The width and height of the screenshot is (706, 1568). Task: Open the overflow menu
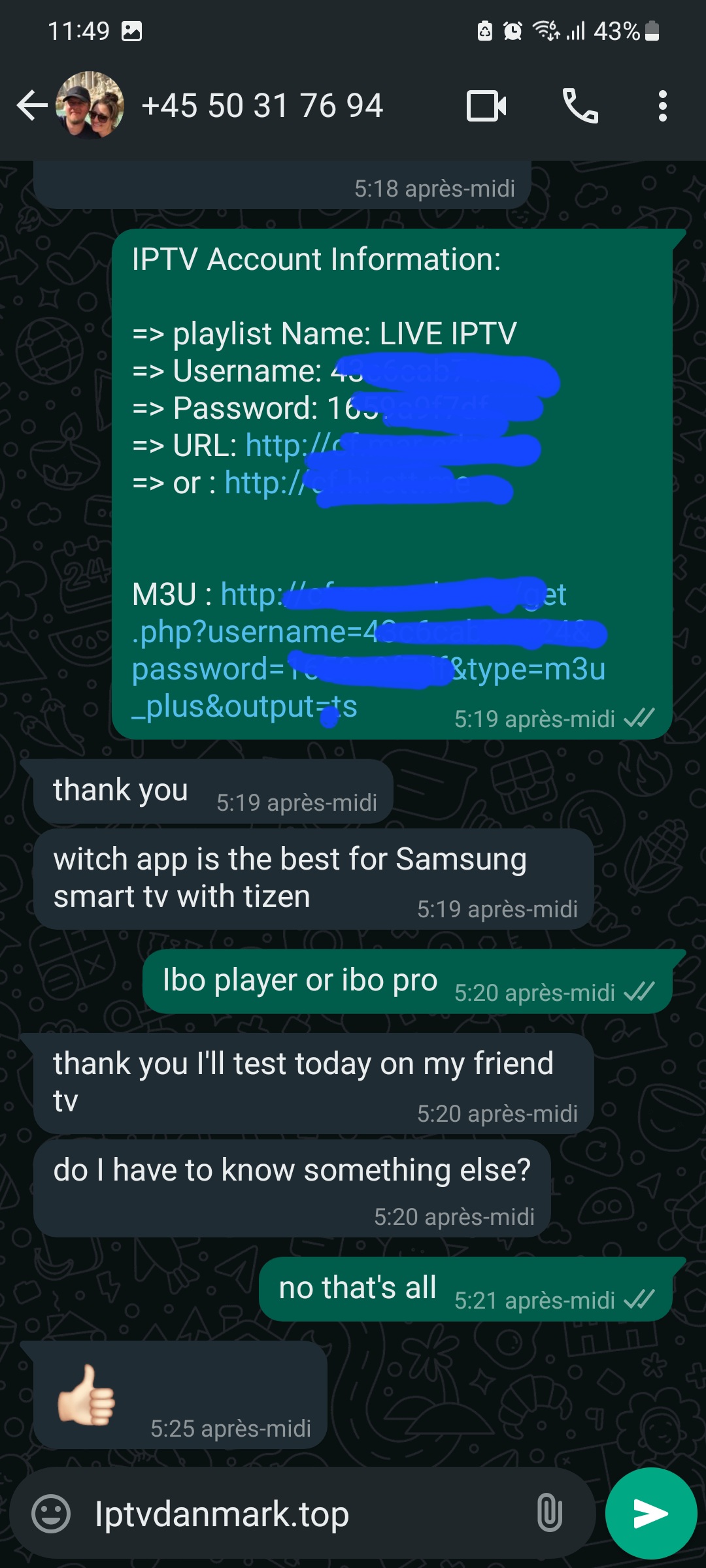point(662,106)
